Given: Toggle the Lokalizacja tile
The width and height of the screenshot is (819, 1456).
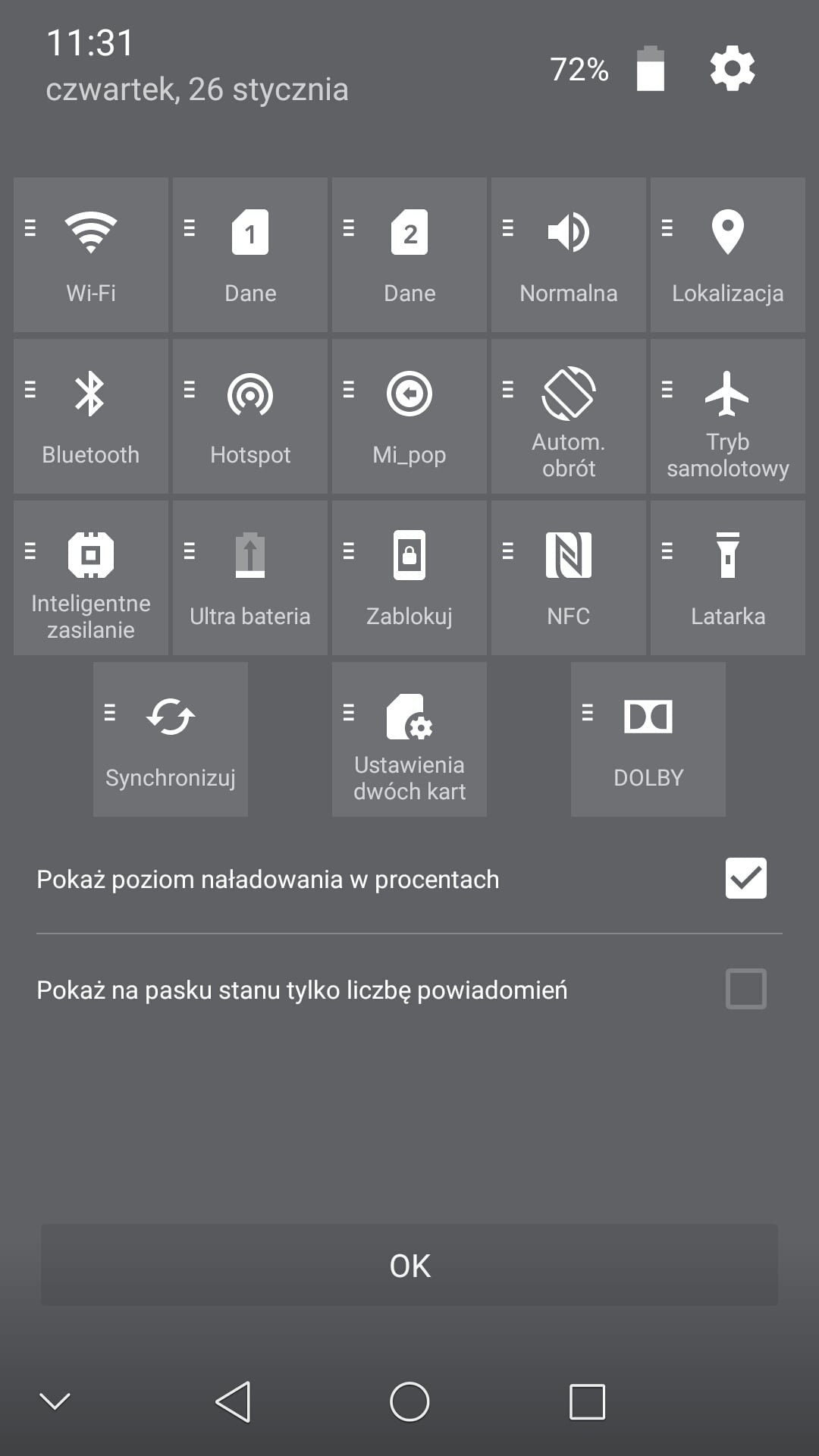Looking at the screenshot, I should click(x=728, y=255).
